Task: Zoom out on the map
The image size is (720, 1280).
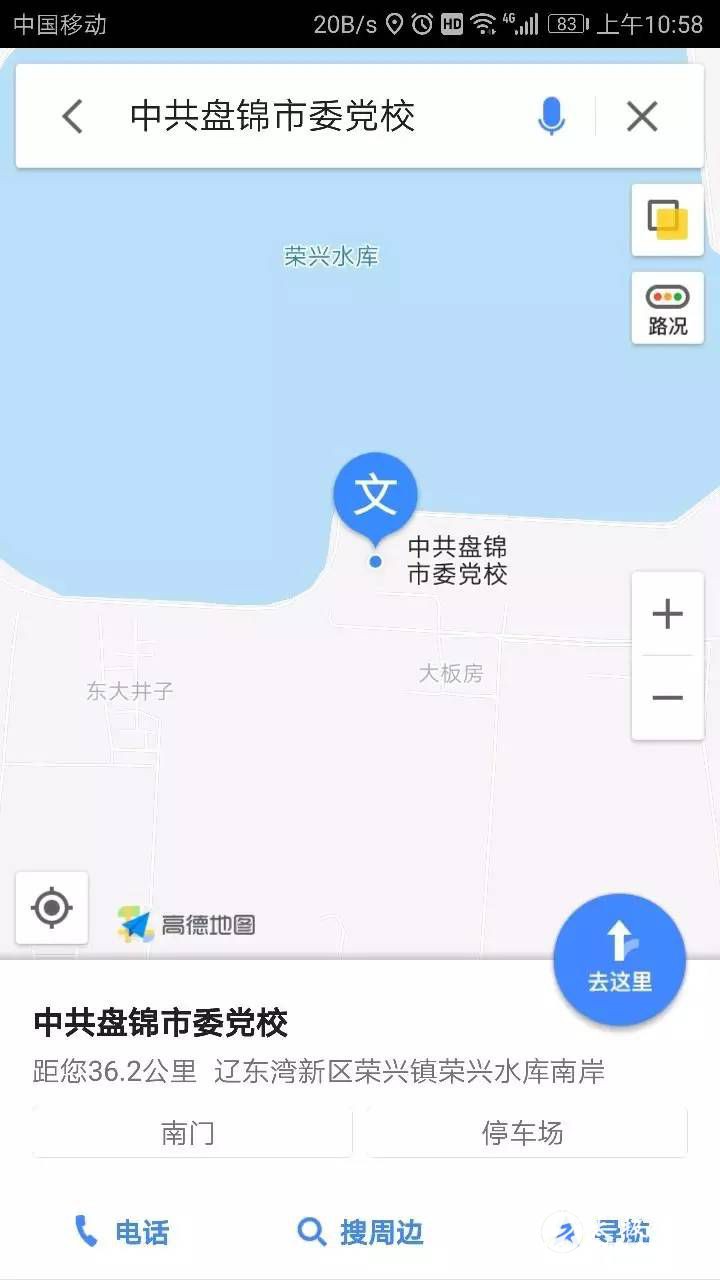Action: click(667, 698)
